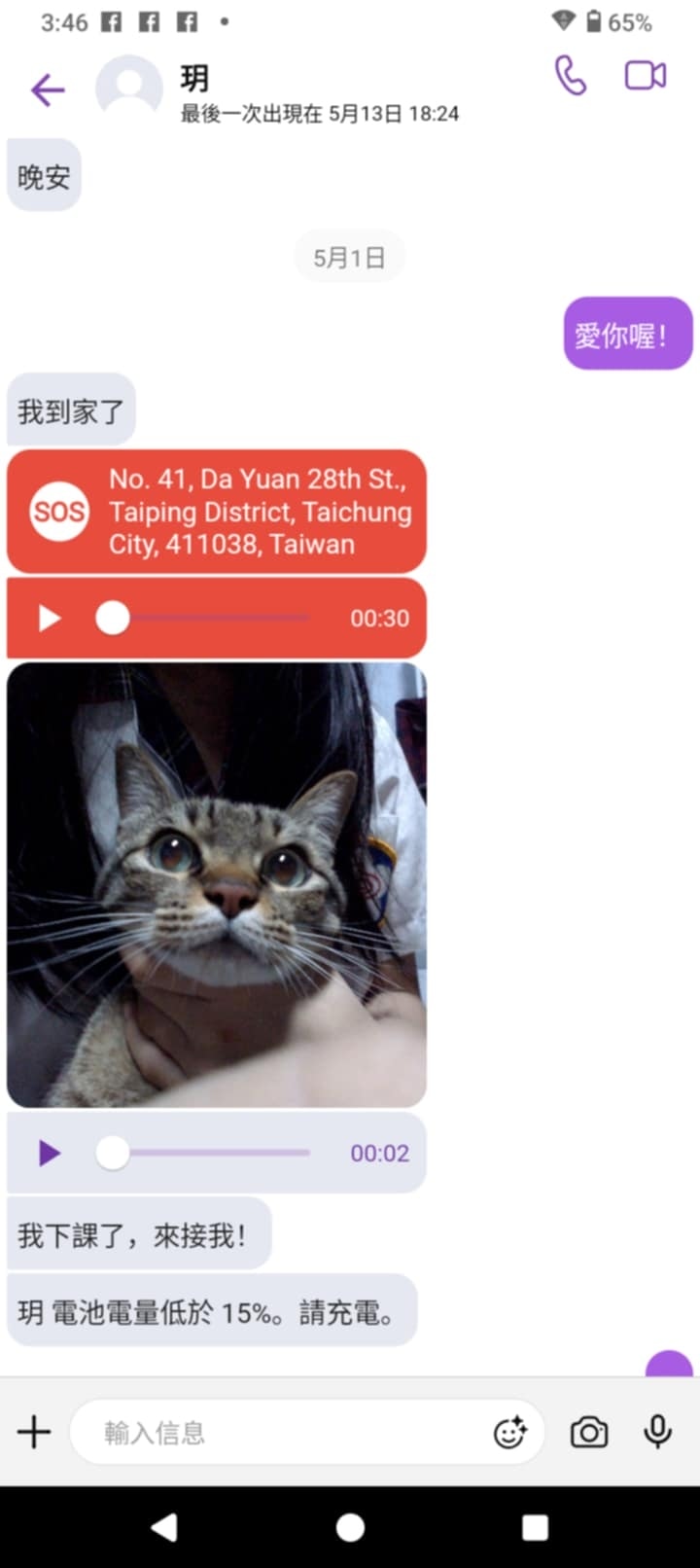The width and height of the screenshot is (700, 1568).
Task: Play the 00:30 SOS audio recording
Action: click(49, 619)
